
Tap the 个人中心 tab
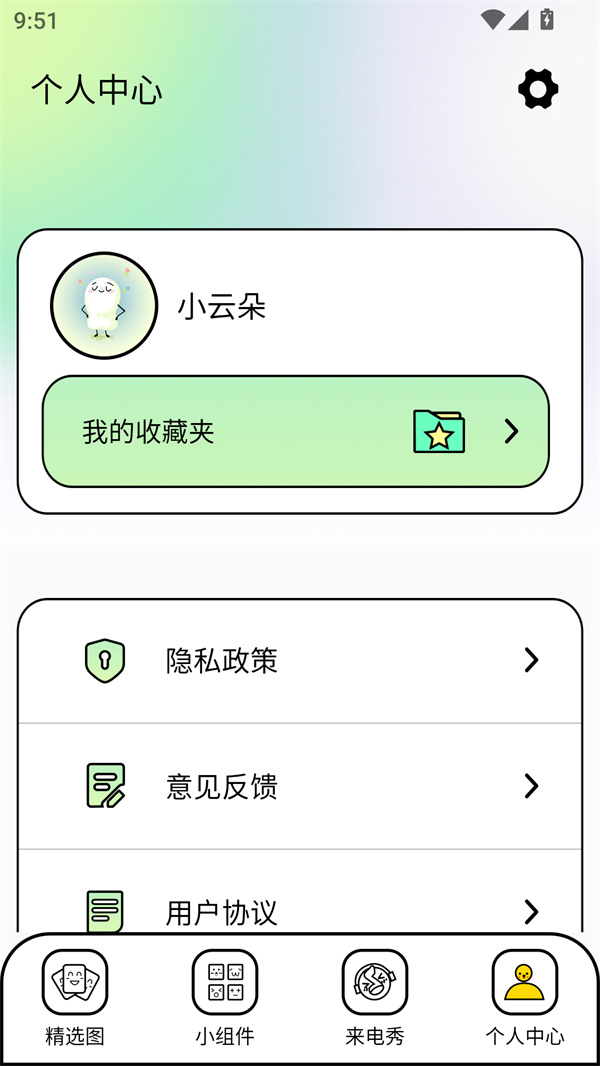tap(525, 996)
